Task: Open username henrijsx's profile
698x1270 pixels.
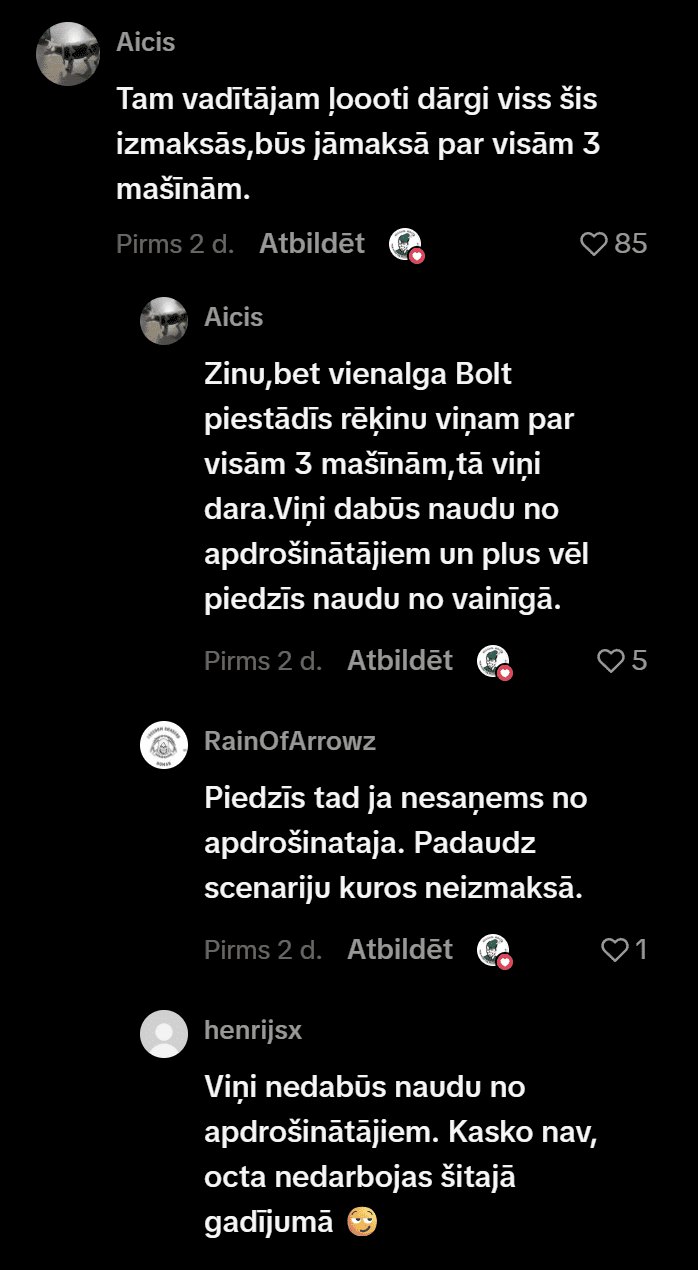Action: click(x=253, y=1030)
